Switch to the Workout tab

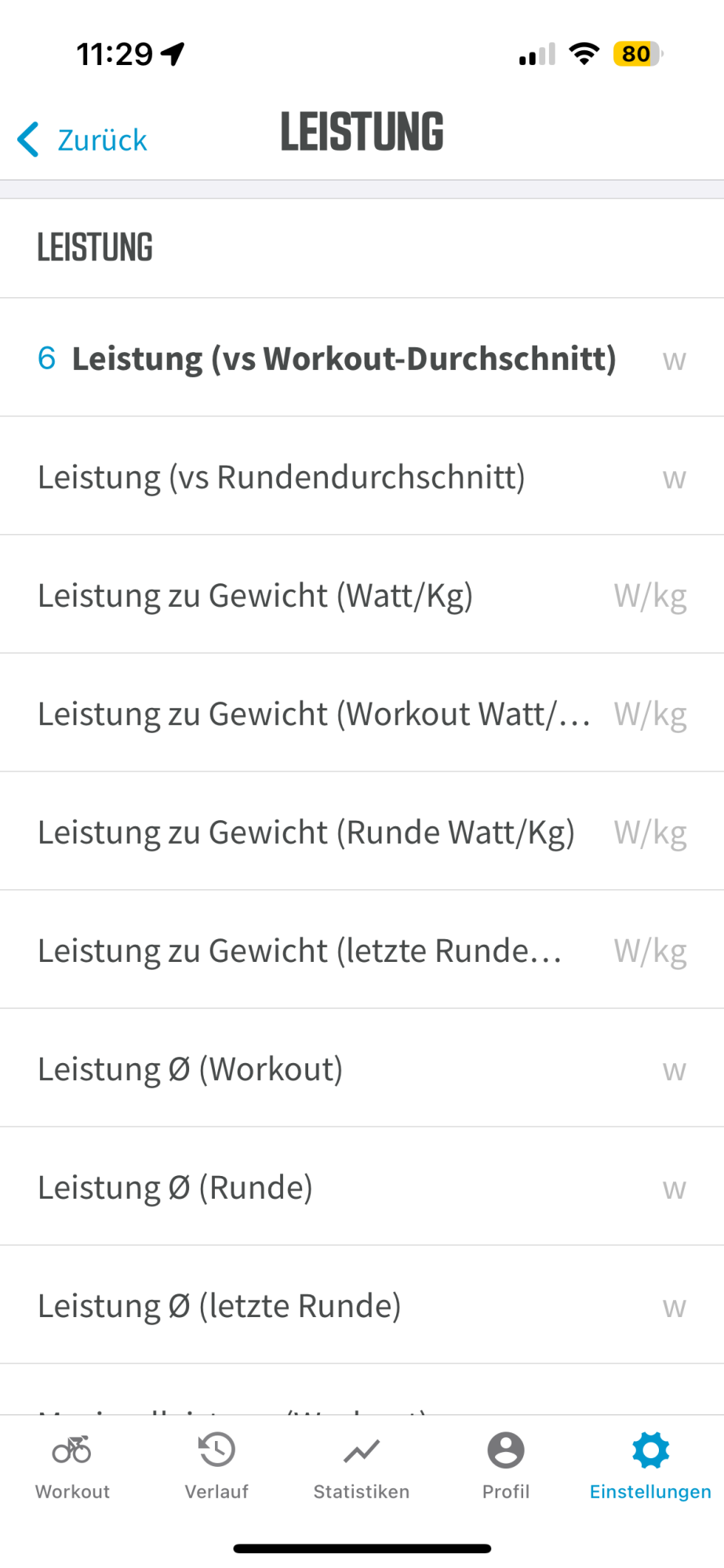72,1466
